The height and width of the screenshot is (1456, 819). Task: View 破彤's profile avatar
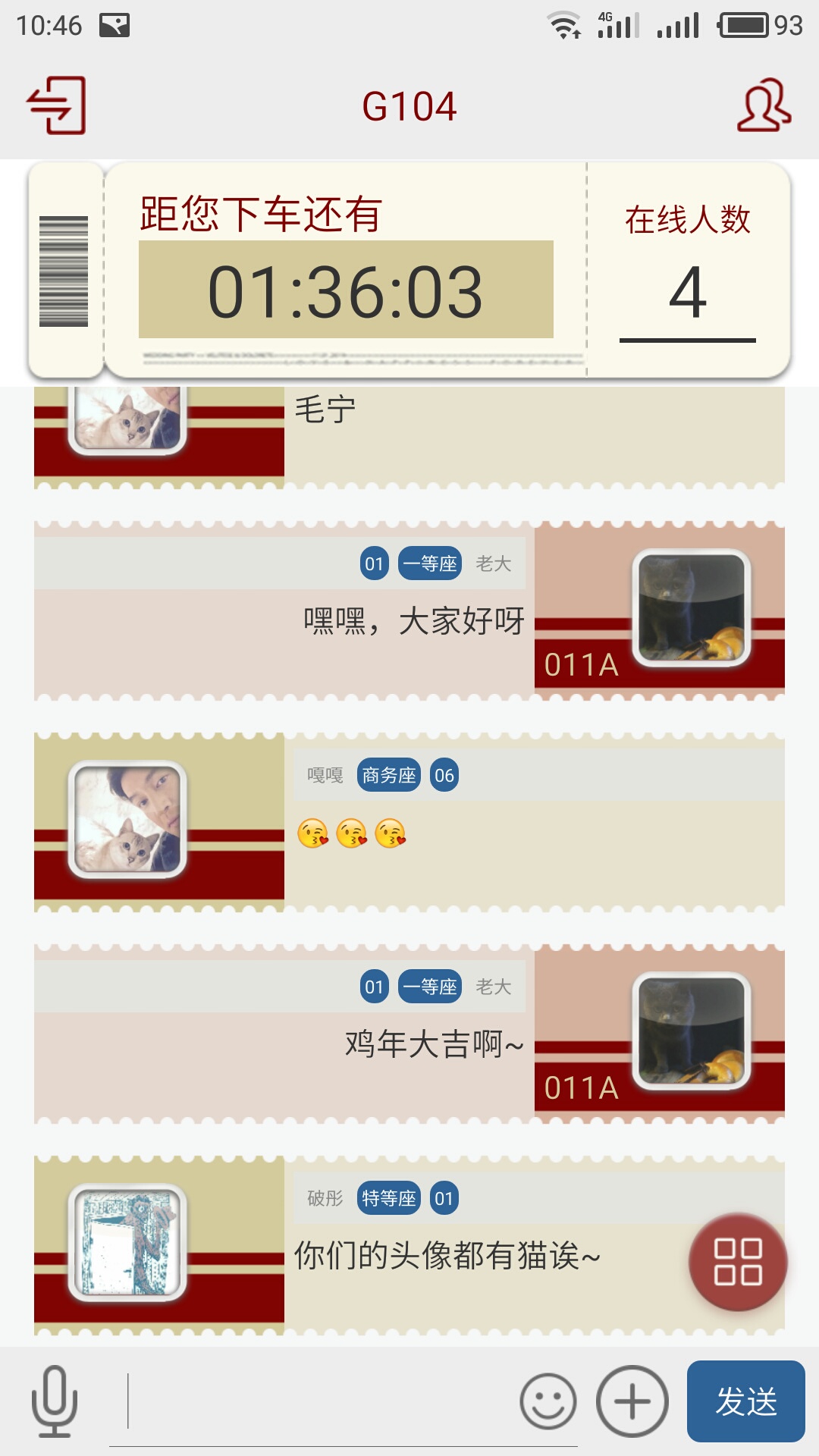tap(127, 1242)
